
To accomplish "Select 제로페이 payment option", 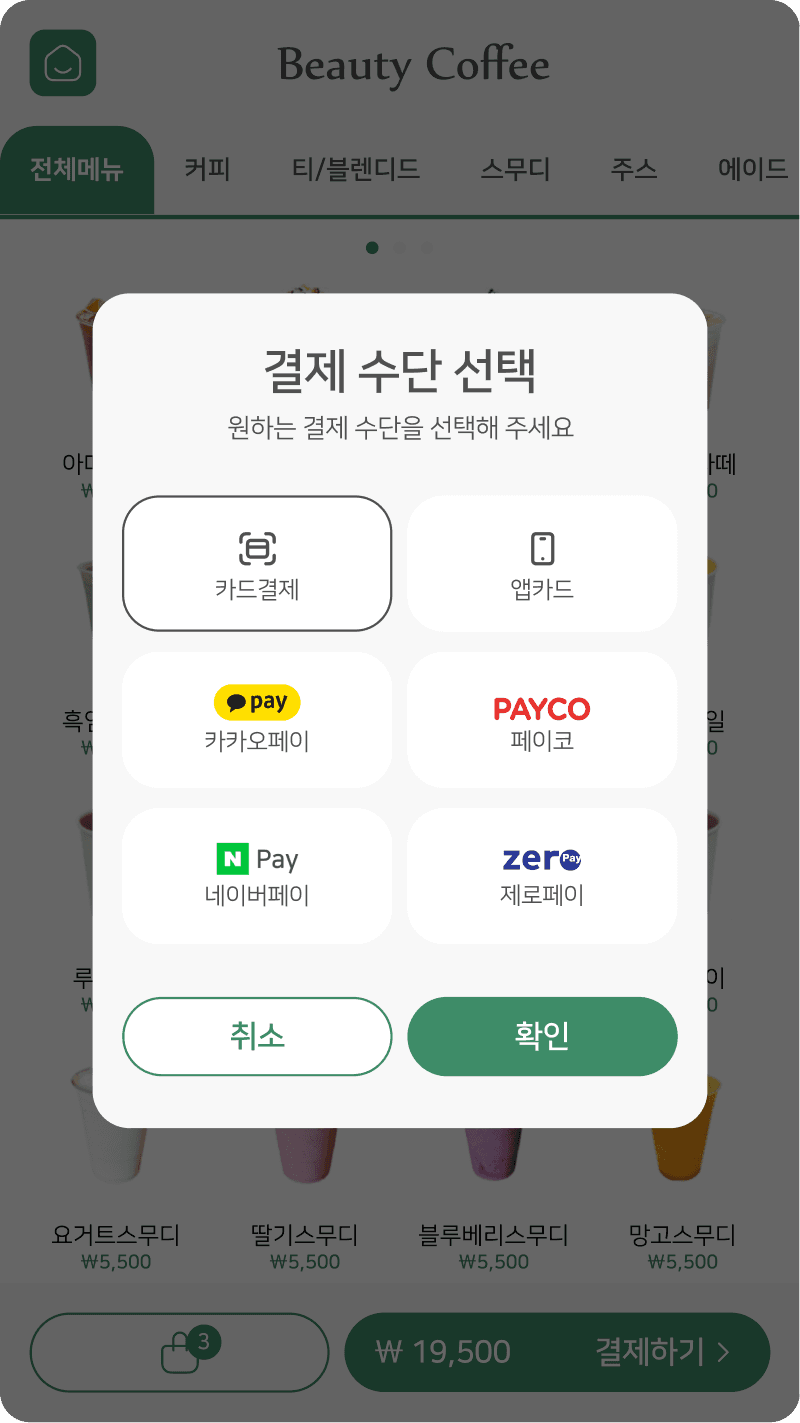I will coord(542,876).
